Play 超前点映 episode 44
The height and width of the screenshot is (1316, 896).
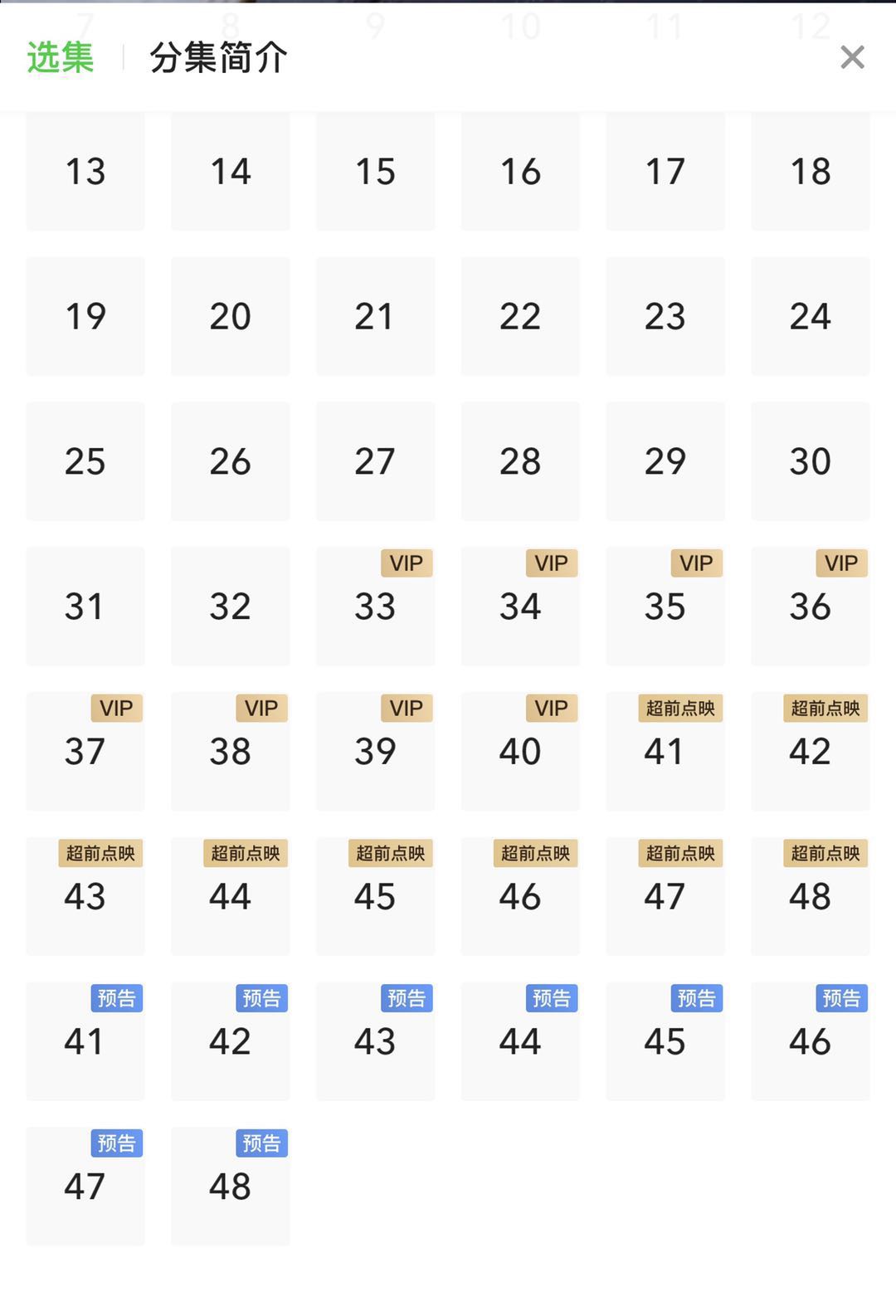point(230,896)
